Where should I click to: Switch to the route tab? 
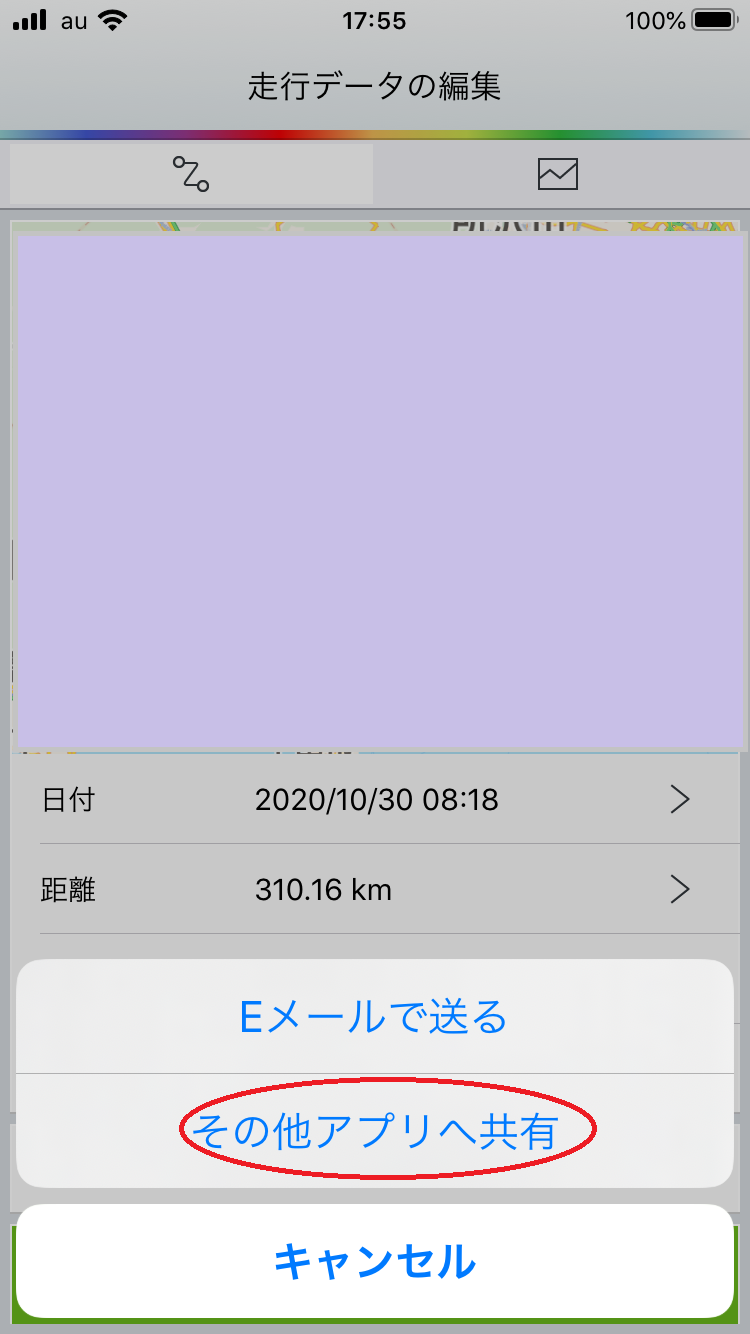pyautogui.click(x=191, y=174)
